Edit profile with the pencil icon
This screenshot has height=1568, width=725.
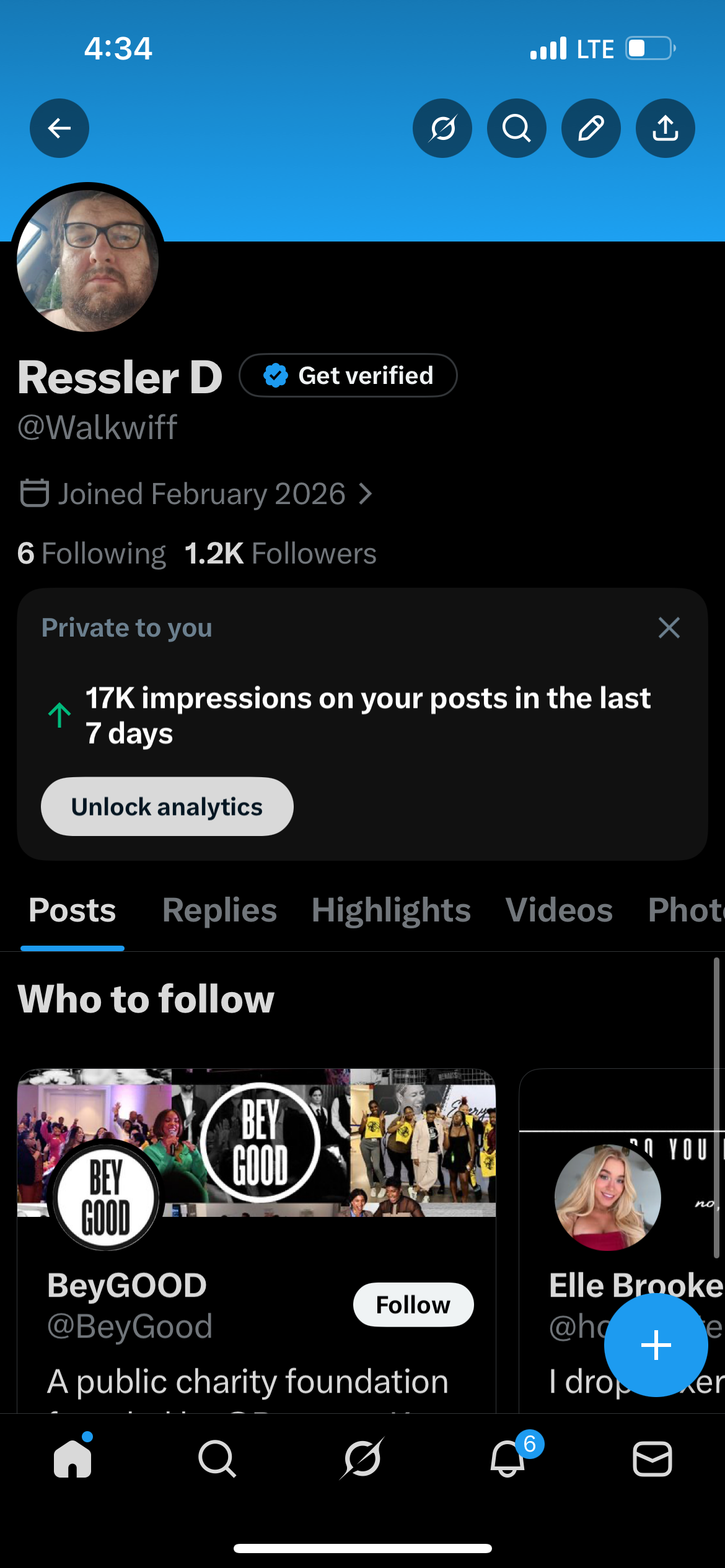[591, 128]
